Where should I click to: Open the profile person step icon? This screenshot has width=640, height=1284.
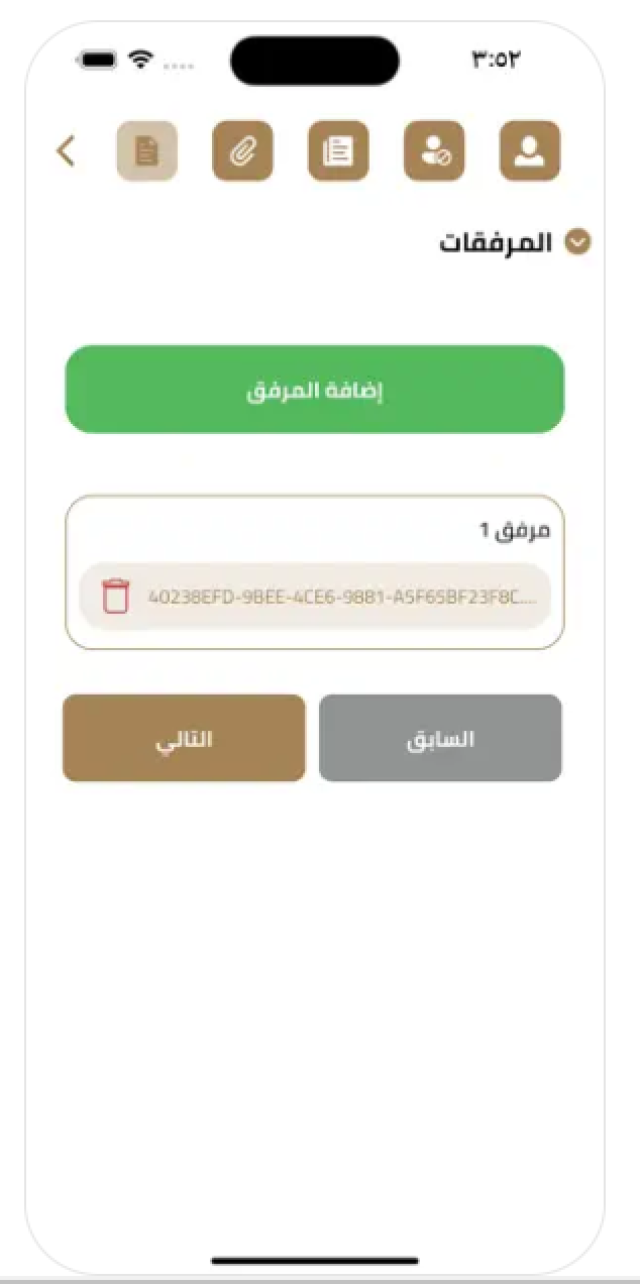coord(530,151)
